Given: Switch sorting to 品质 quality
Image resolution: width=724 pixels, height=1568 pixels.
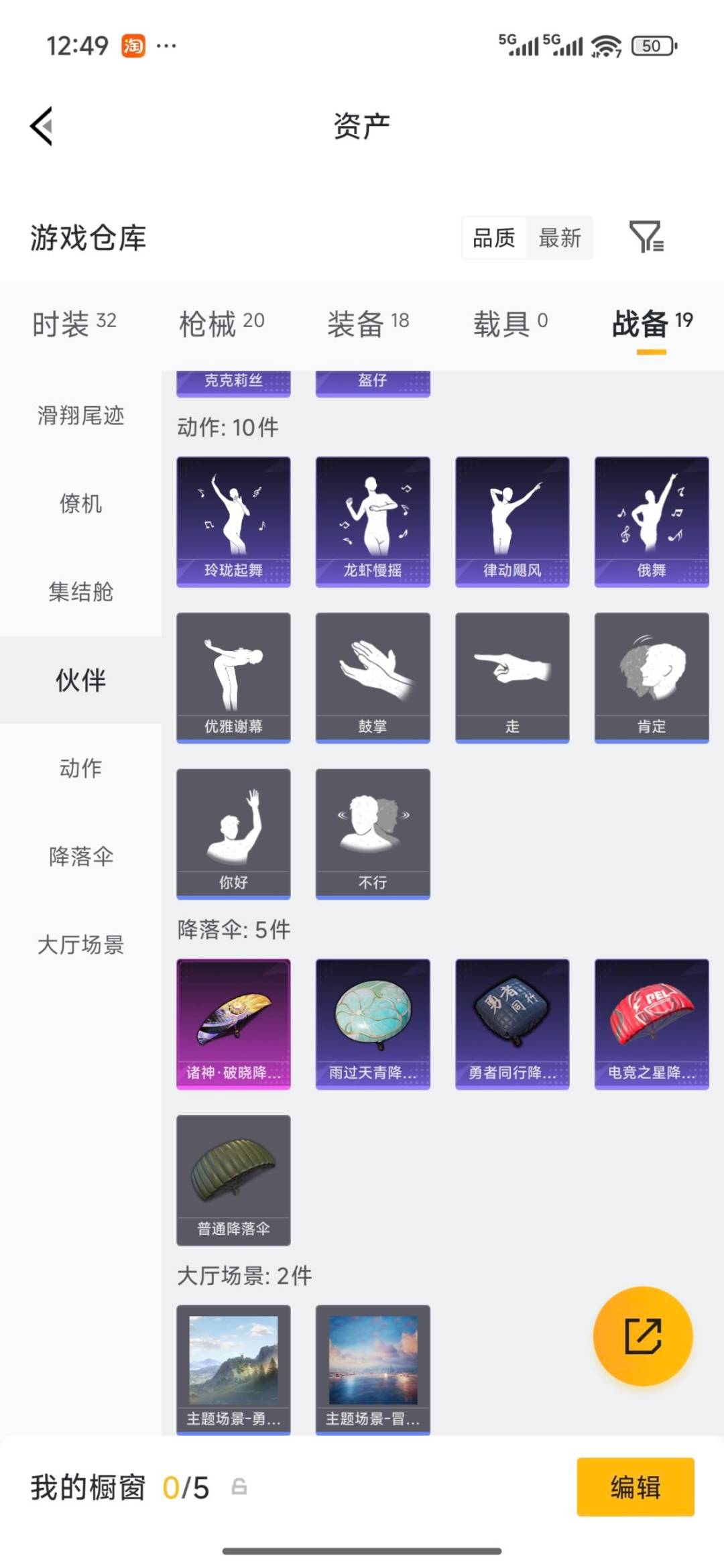Looking at the screenshot, I should pos(494,239).
